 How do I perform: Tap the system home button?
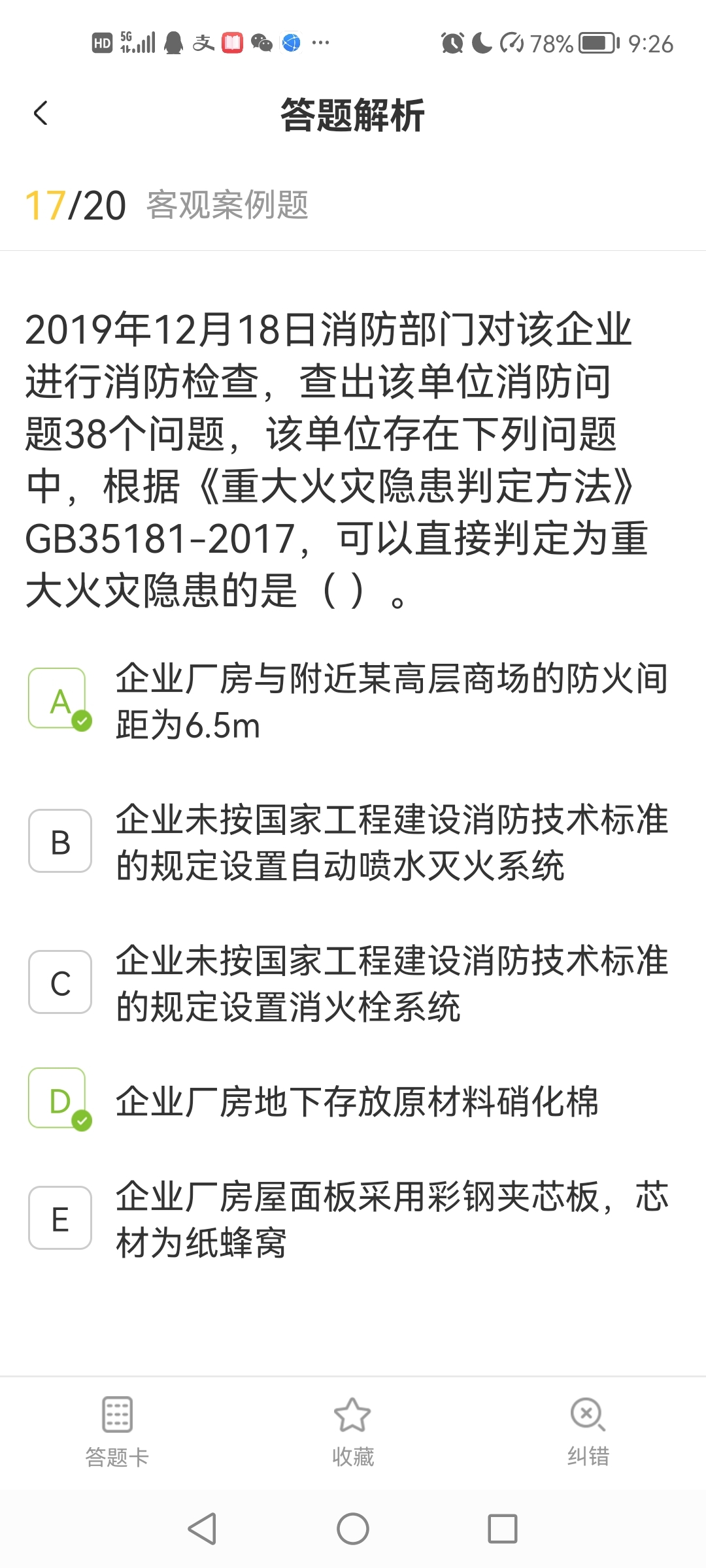pyautogui.click(x=353, y=1529)
